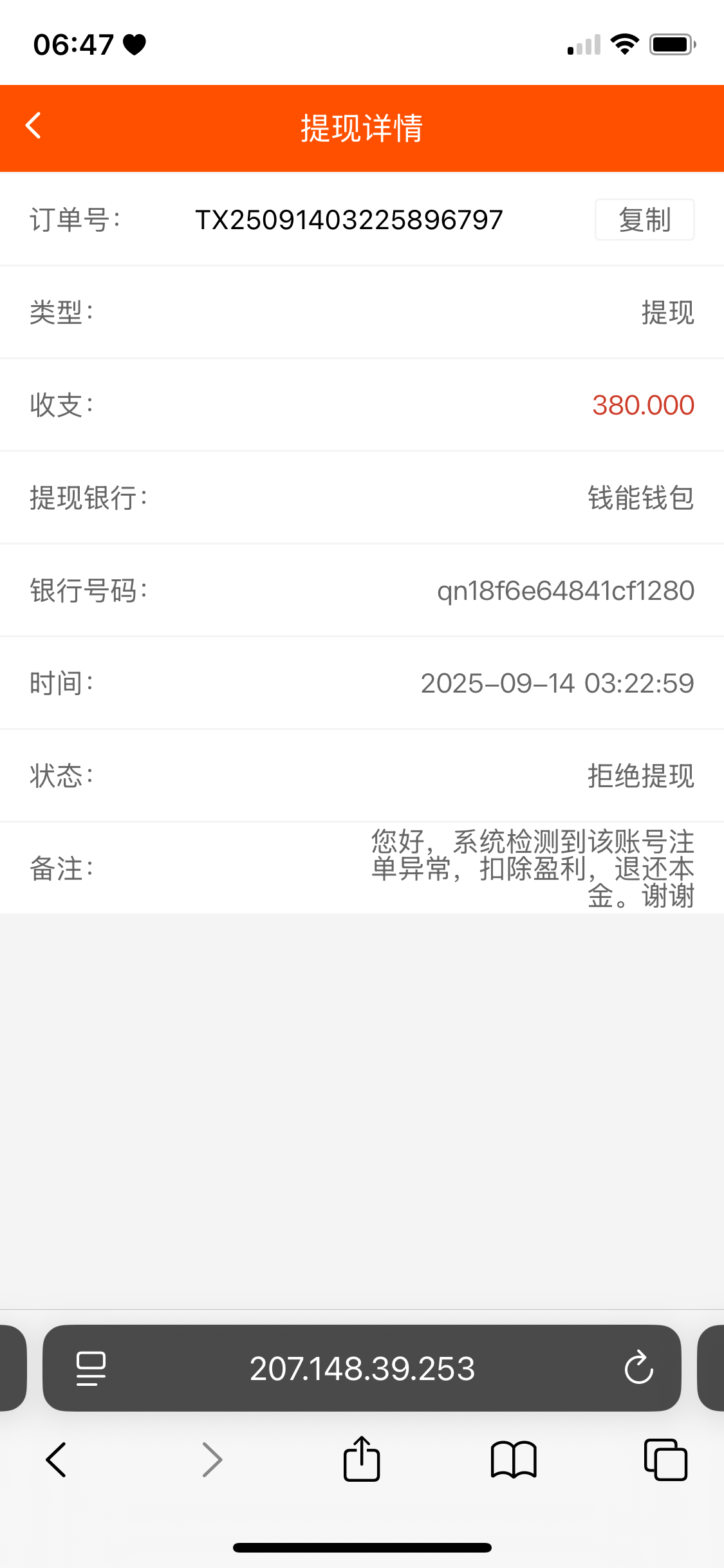724x1568 pixels.
Task: Tap the bank number qn18f6e64841cf1280
Action: pyautogui.click(x=566, y=590)
